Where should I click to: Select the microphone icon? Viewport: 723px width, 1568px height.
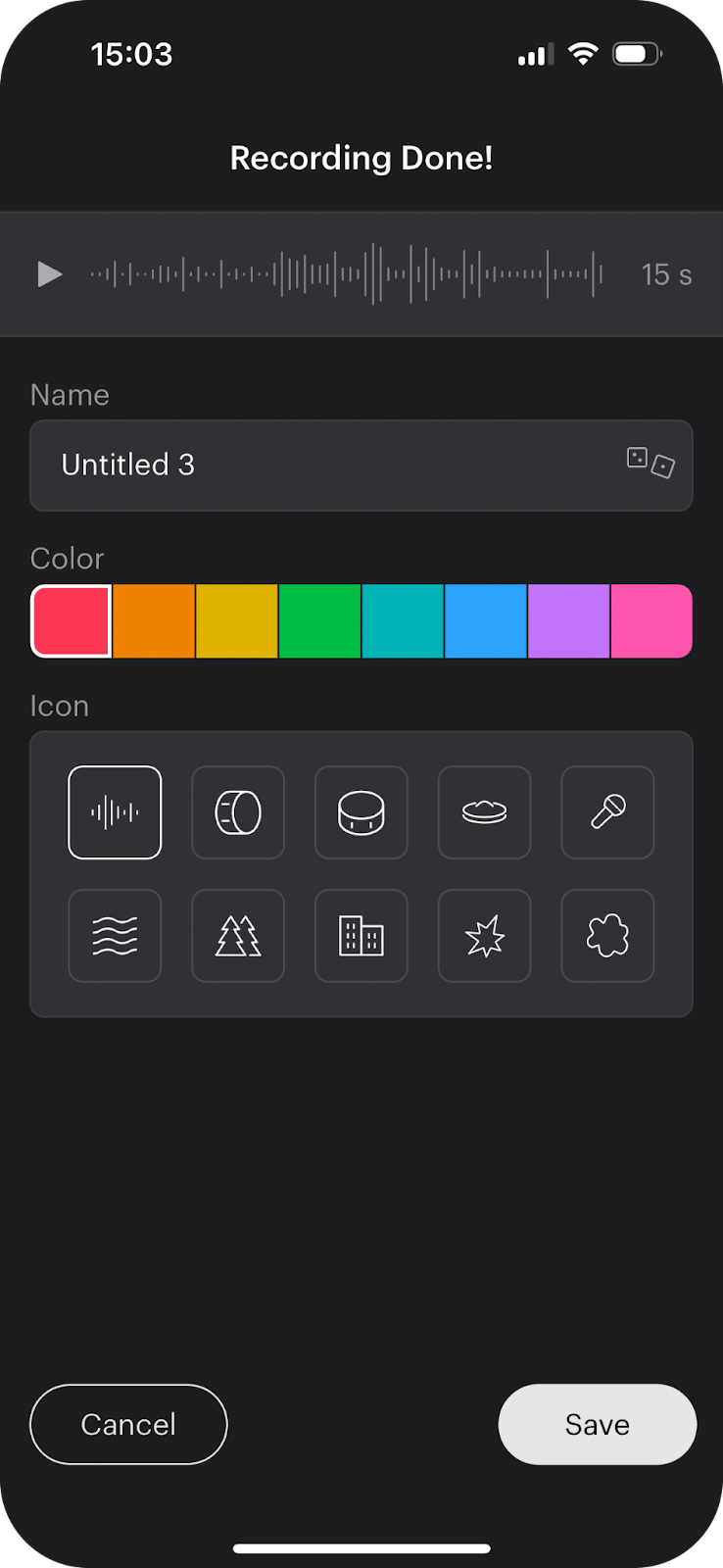[x=607, y=812]
